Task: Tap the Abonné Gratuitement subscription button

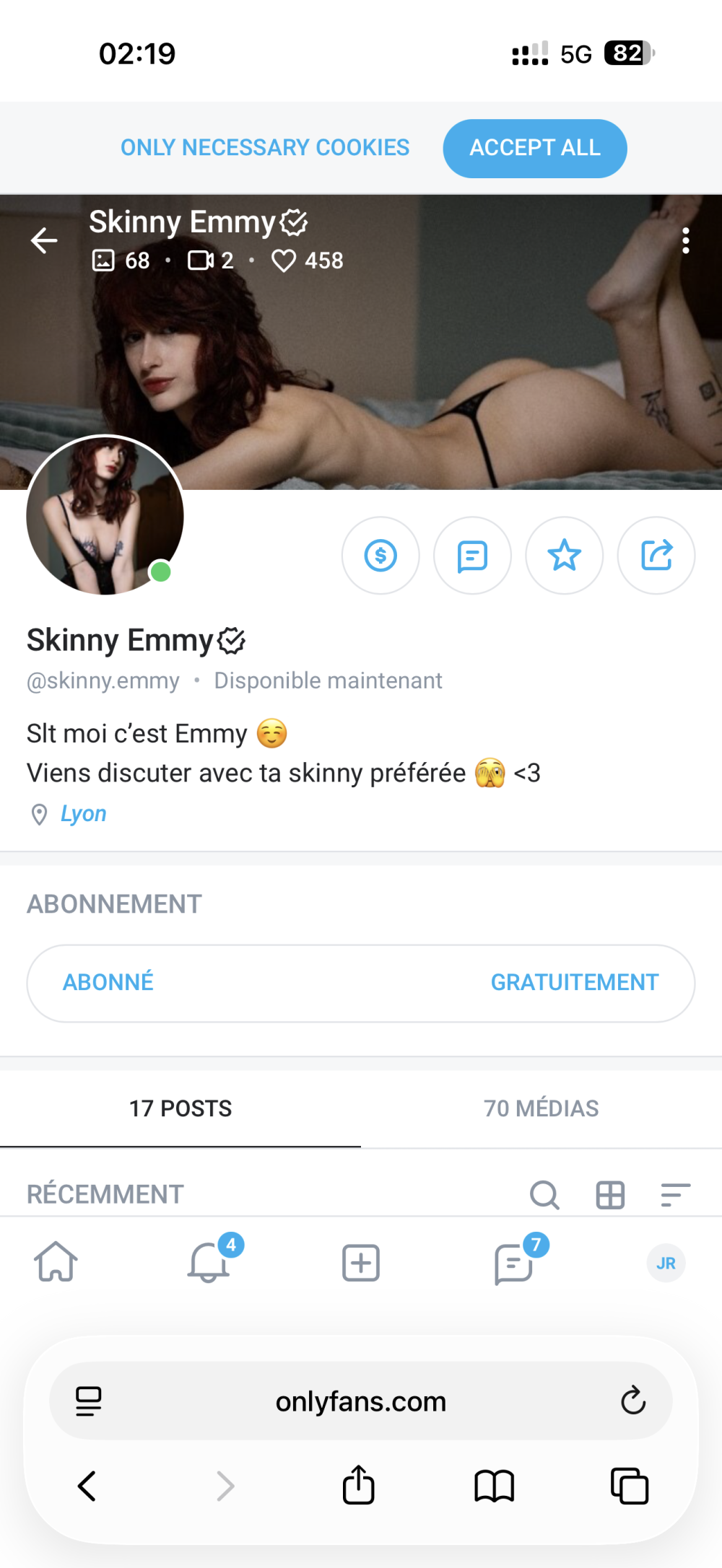Action: click(361, 983)
